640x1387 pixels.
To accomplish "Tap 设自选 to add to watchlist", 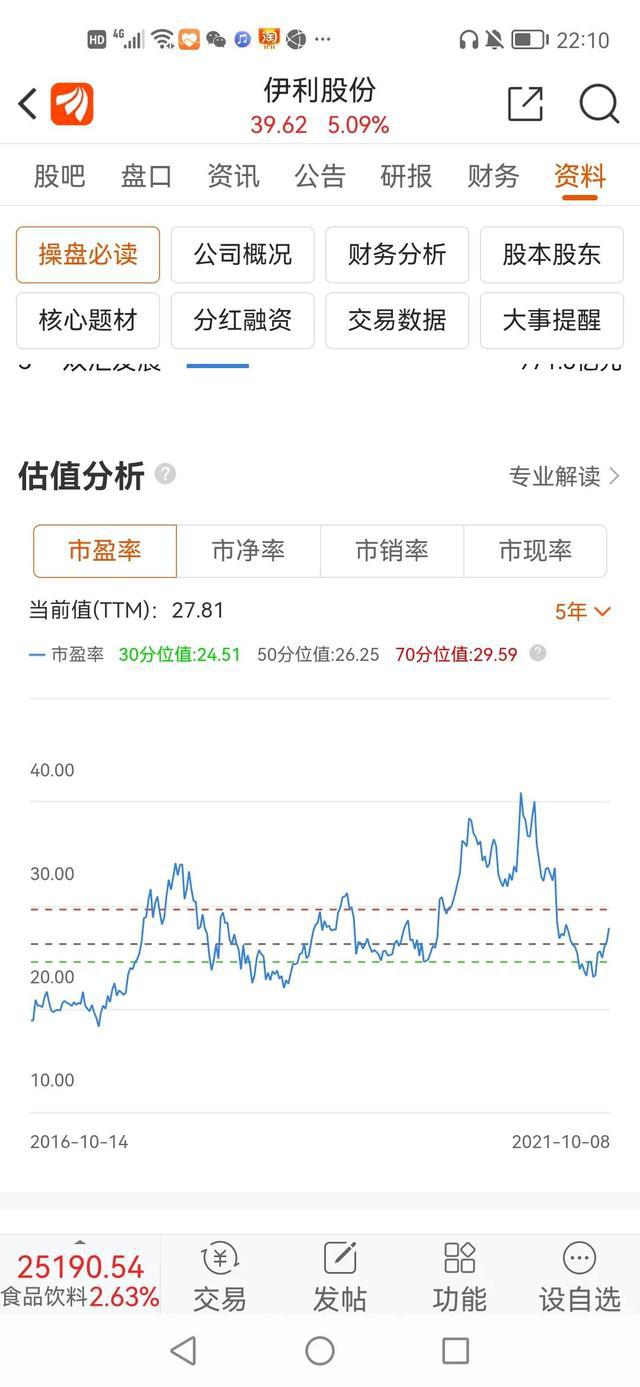I will click(x=580, y=1276).
